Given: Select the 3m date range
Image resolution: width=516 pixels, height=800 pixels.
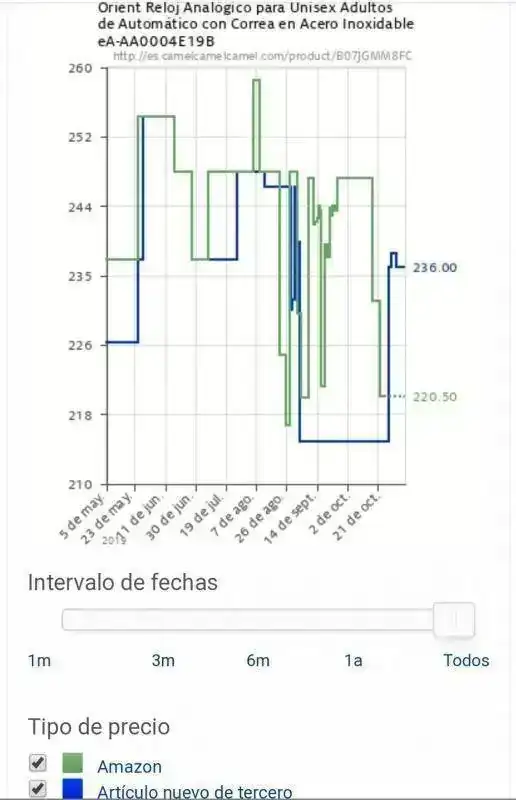Looking at the screenshot, I should (163, 660).
